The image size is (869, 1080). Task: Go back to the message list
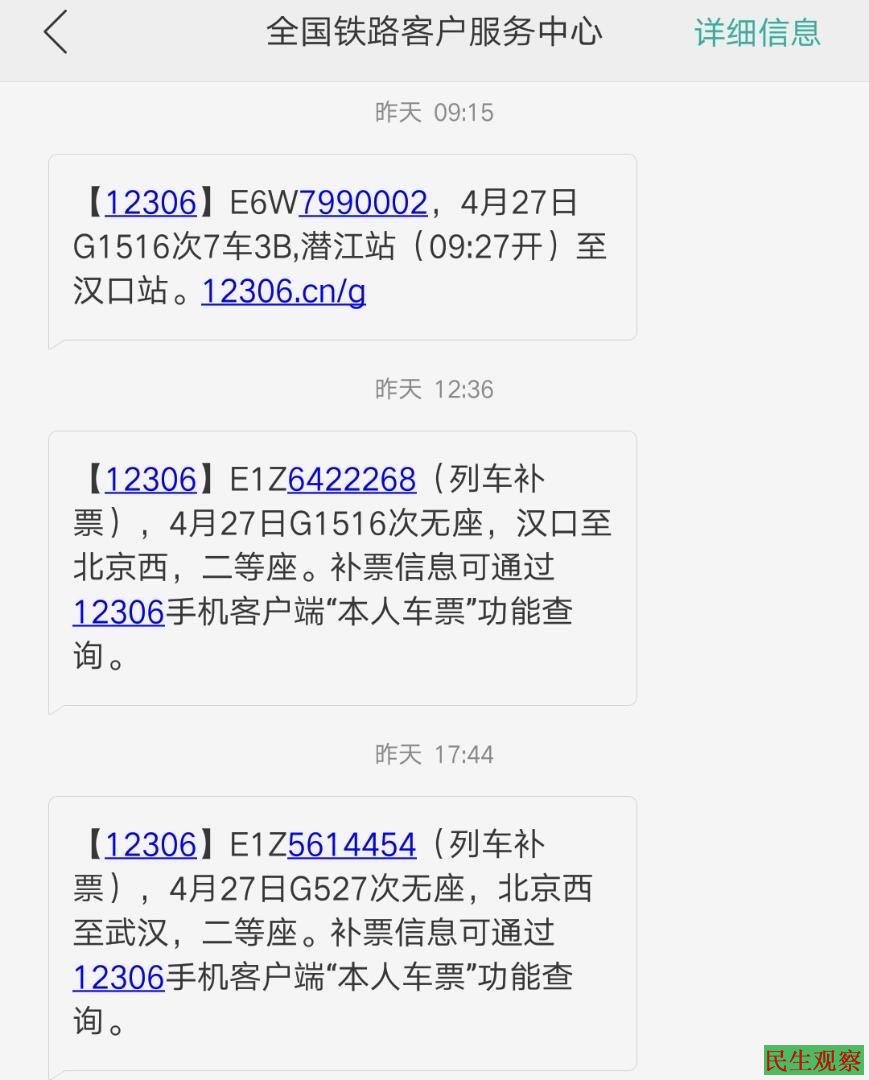[56, 33]
